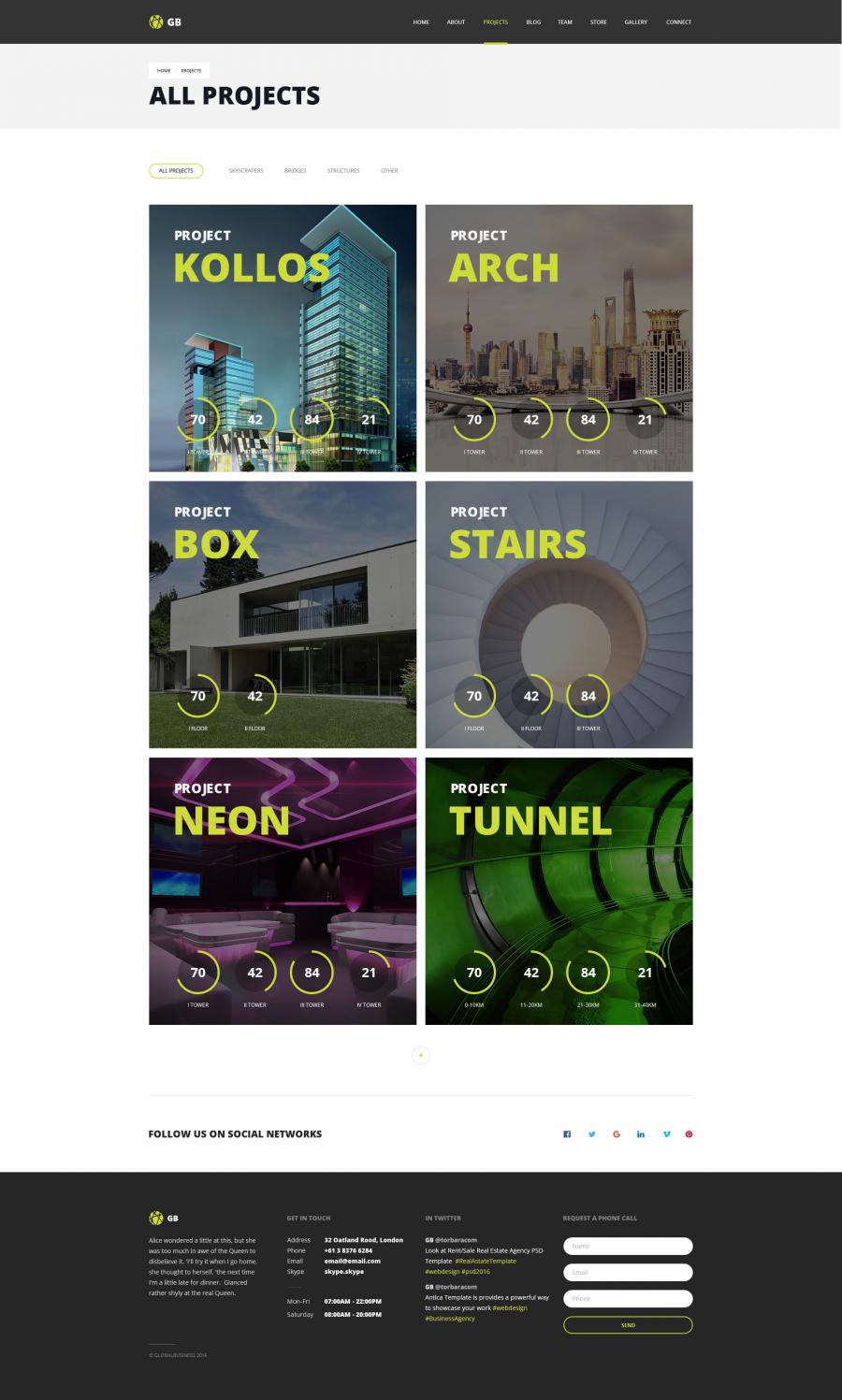Screen dimensions: 842x1400
Task: View the Project Stairs card
Action: pos(559,614)
